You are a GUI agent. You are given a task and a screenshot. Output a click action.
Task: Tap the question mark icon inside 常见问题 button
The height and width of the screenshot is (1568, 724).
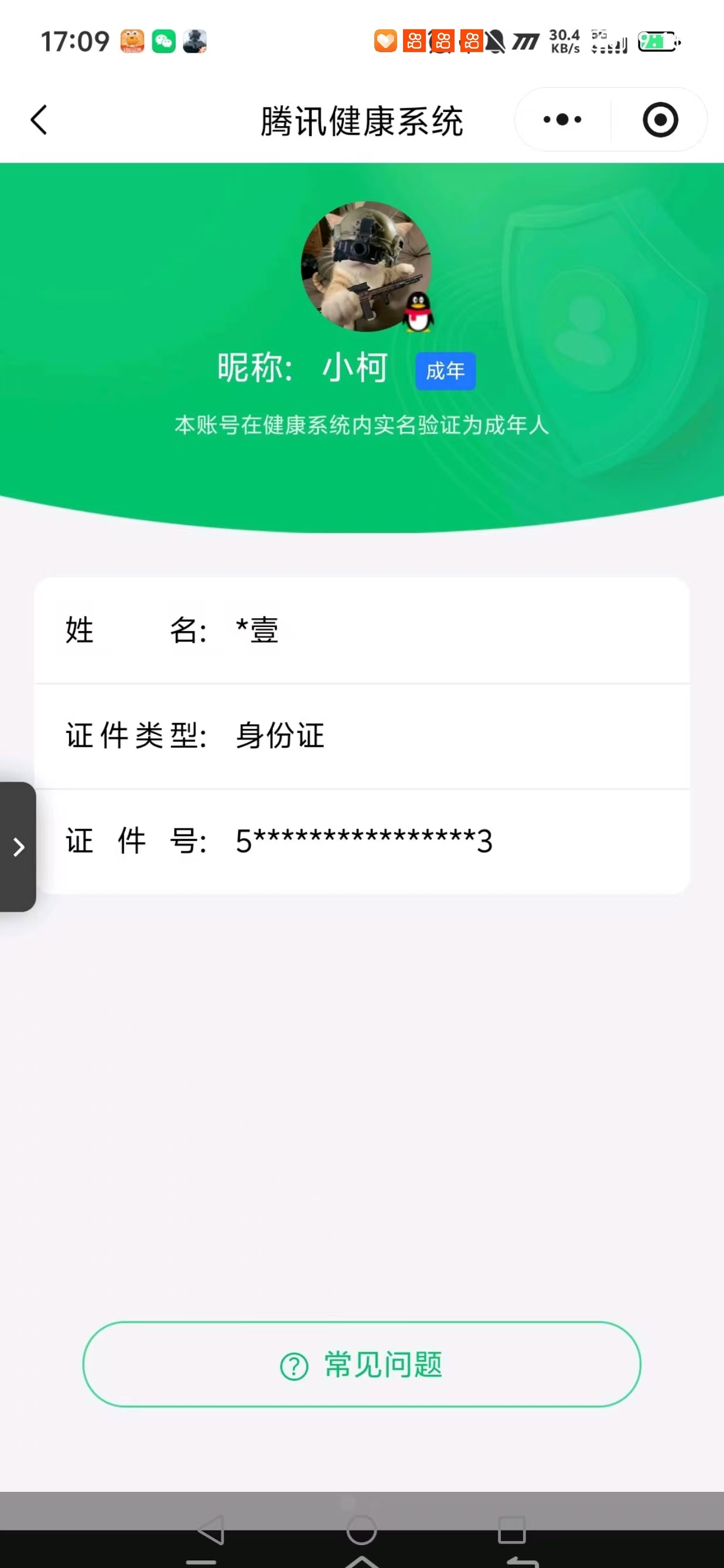point(295,1365)
